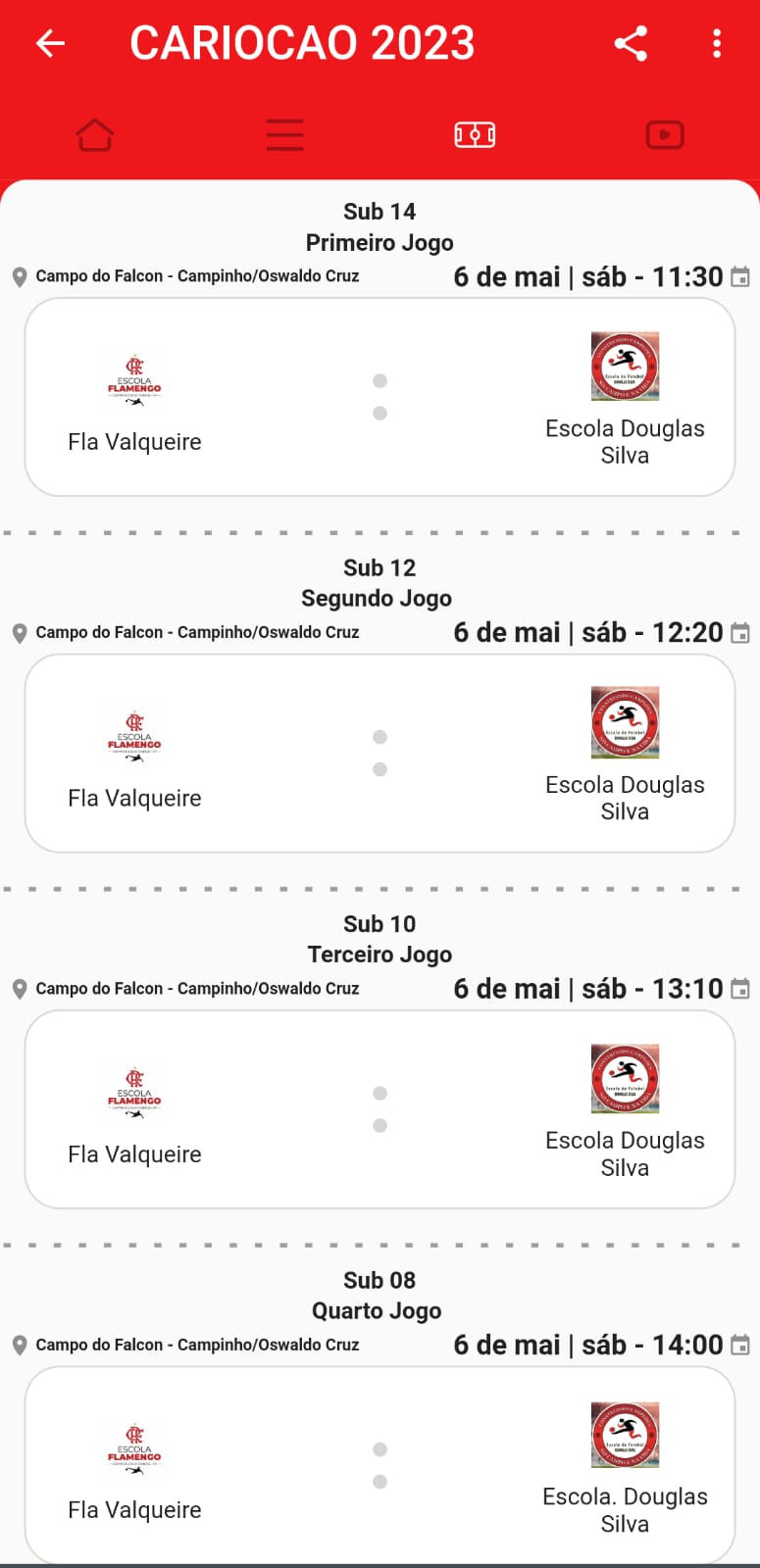
Task: Add the 13:10 match to calendar
Action: (741, 989)
